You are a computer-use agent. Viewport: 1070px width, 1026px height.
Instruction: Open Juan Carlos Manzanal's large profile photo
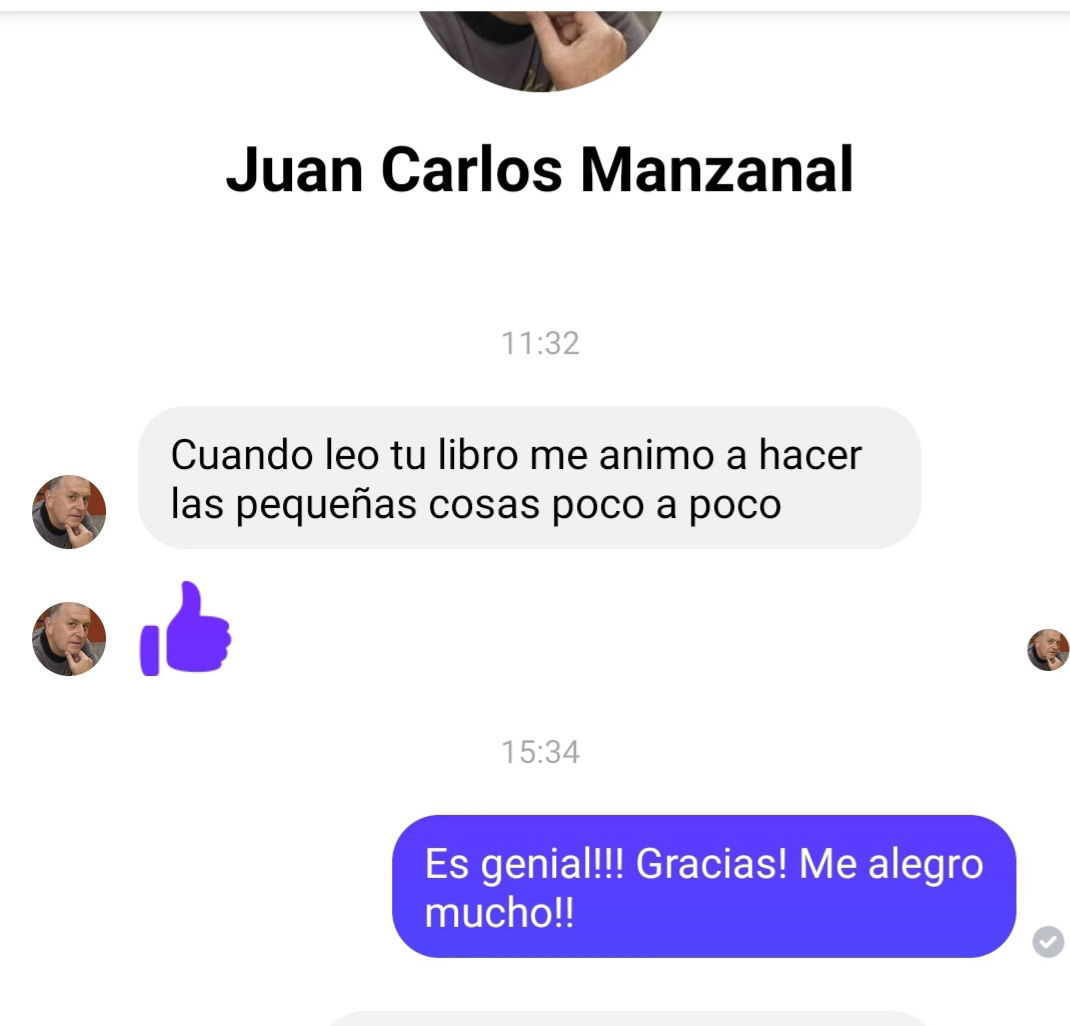click(x=540, y=45)
